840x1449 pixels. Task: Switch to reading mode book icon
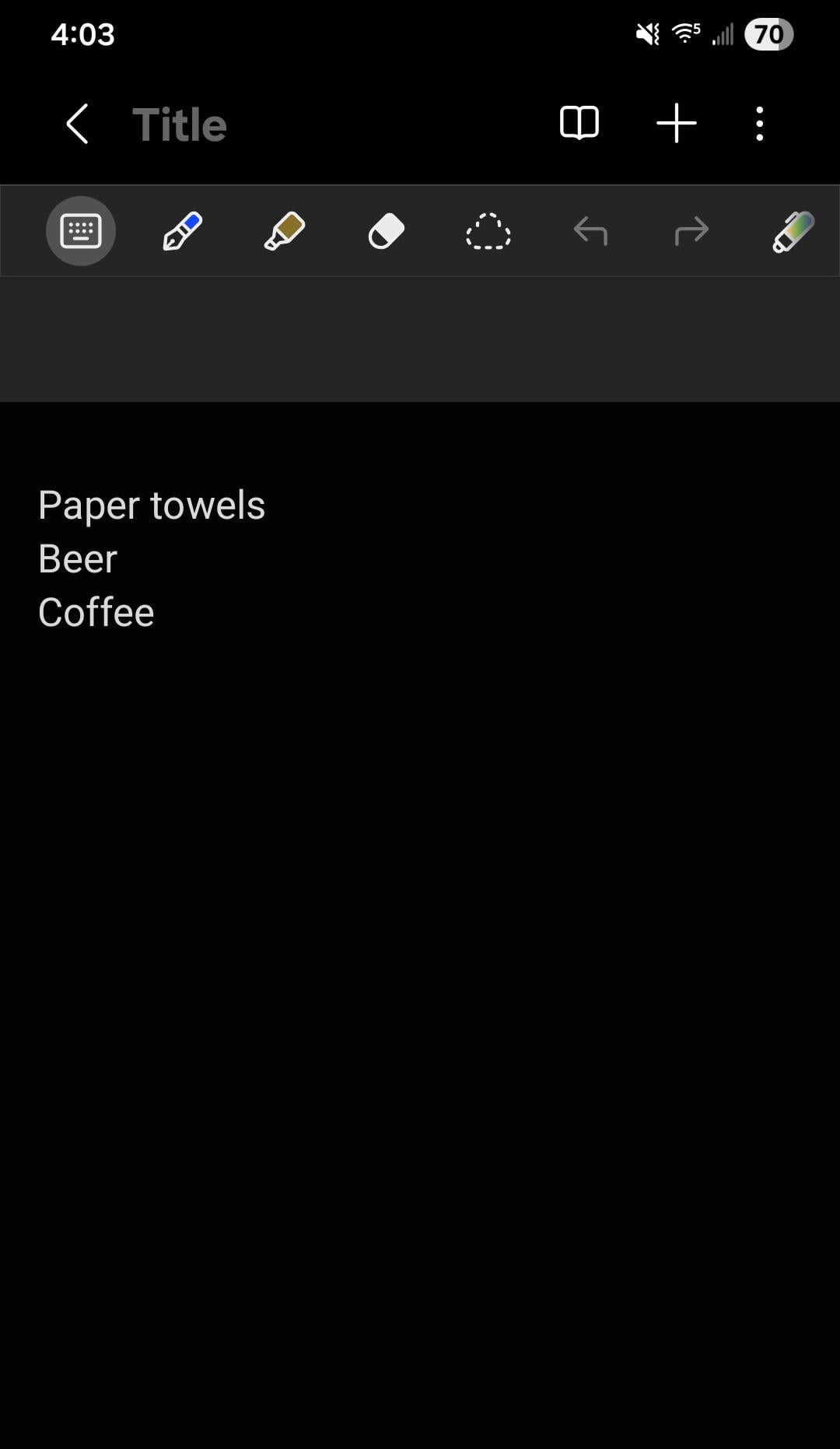(x=579, y=124)
